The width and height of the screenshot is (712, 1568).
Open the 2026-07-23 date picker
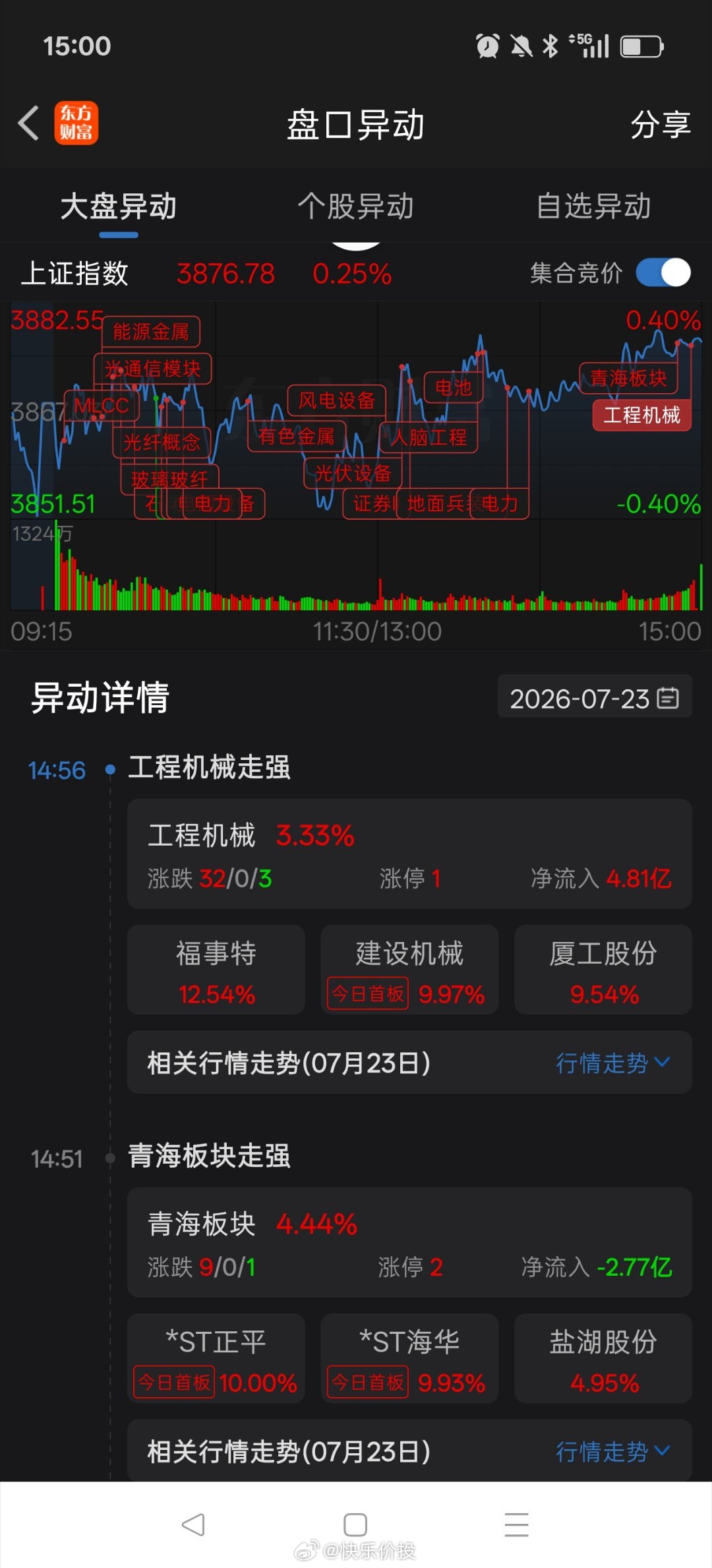tap(595, 698)
